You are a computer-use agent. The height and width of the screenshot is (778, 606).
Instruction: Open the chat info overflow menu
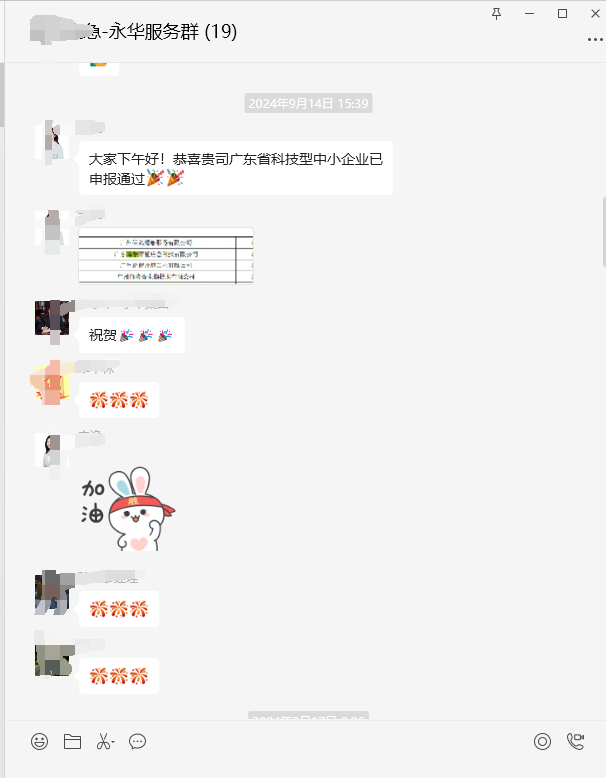pos(594,39)
